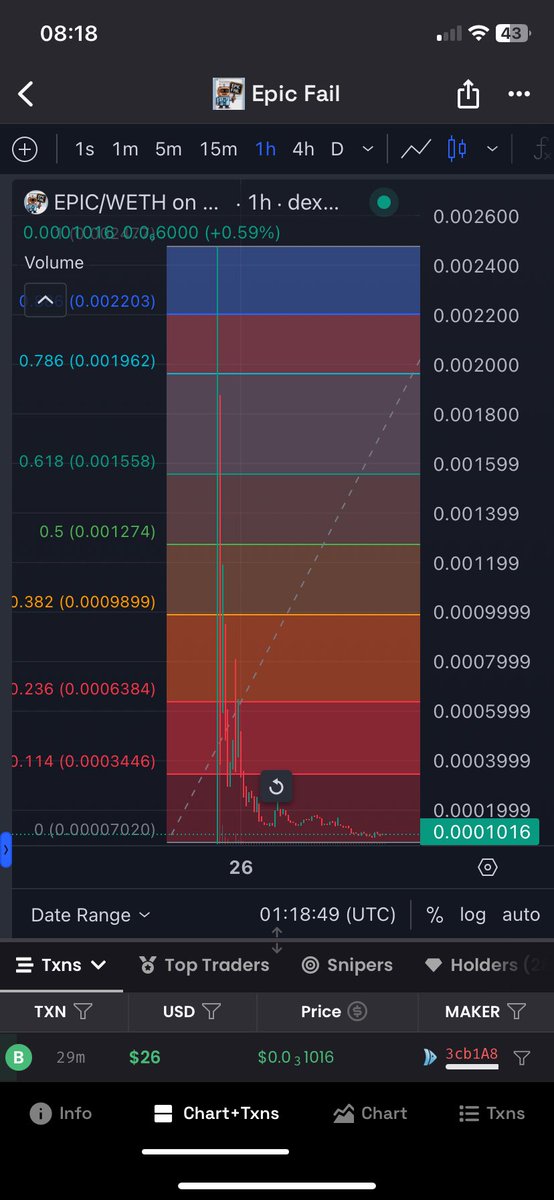This screenshot has height=1200, width=554.
Task: Open the Info bottom tab
Action: coord(61,1113)
